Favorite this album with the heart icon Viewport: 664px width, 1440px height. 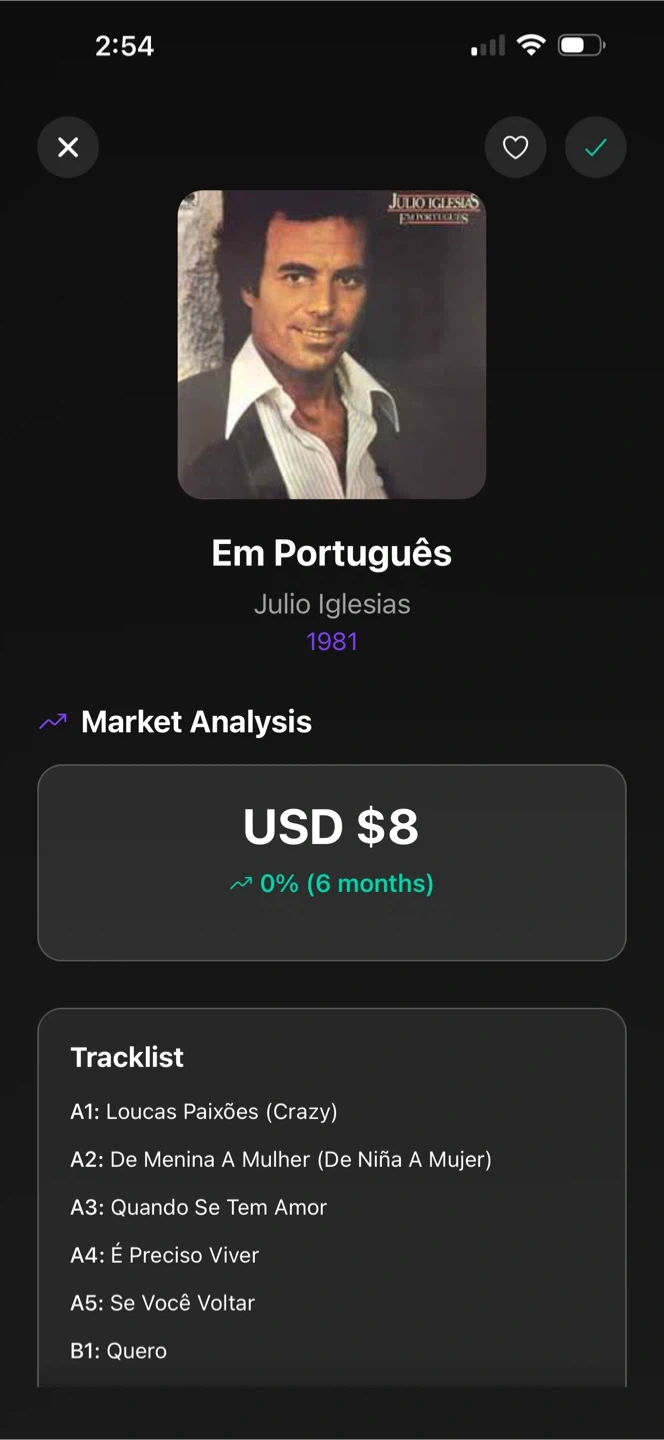515,148
